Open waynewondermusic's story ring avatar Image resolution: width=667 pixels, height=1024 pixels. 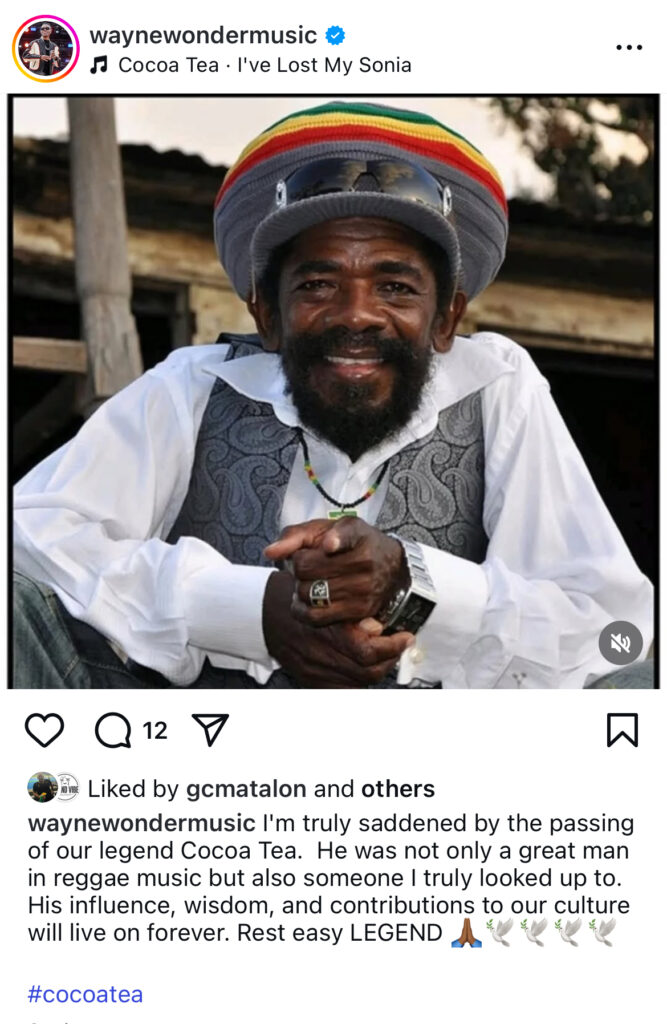(x=45, y=48)
